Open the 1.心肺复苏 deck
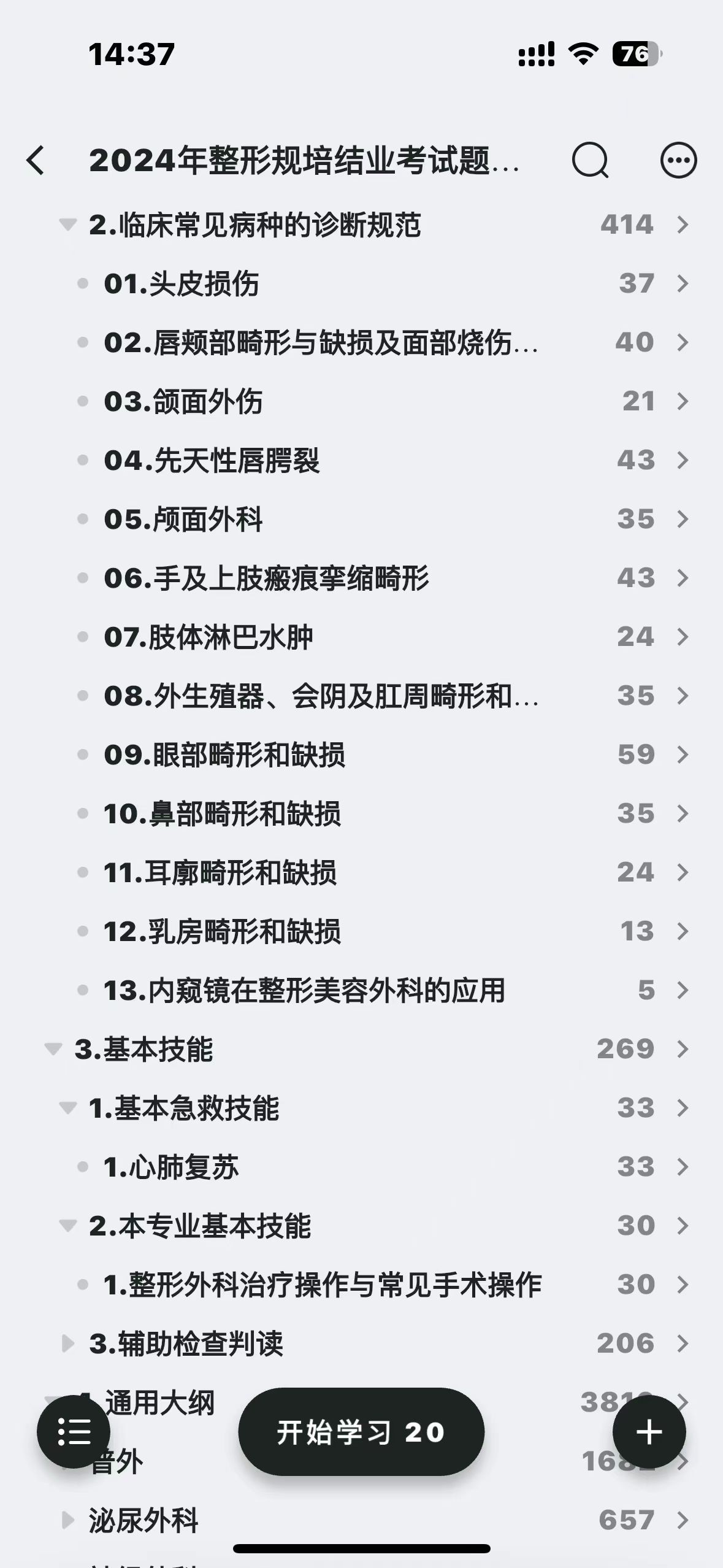 [361, 1167]
